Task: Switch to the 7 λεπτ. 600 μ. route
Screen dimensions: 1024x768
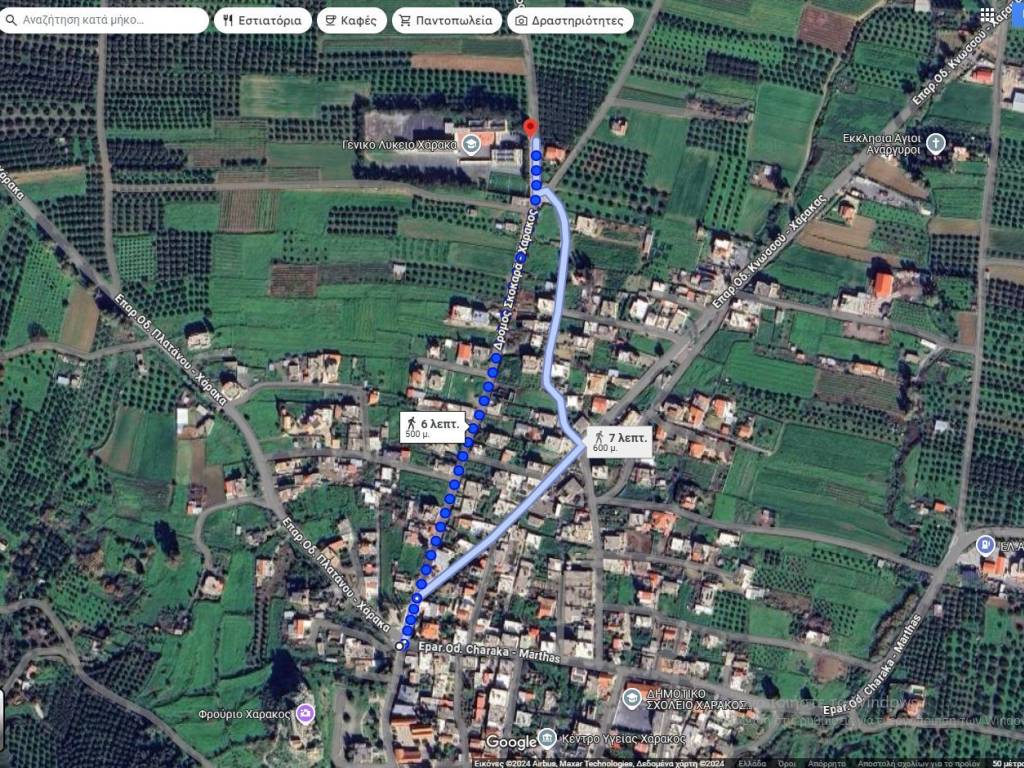Action: (x=619, y=441)
